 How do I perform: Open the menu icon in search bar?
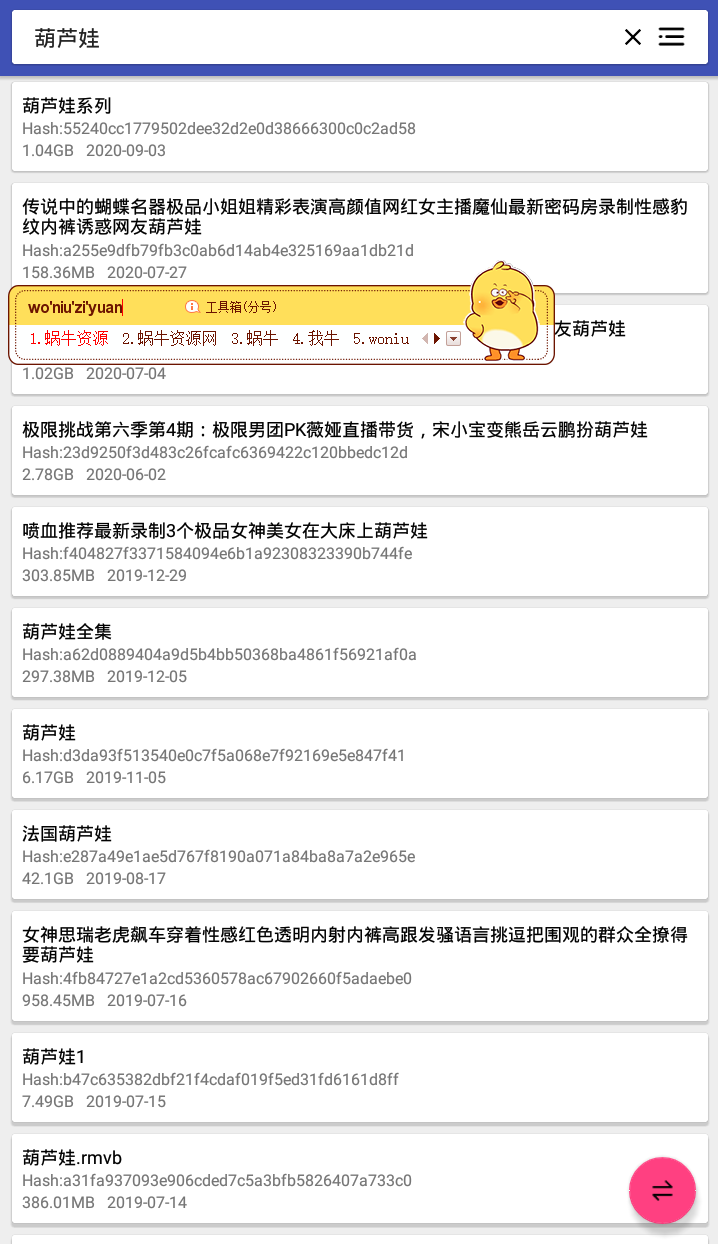(671, 38)
